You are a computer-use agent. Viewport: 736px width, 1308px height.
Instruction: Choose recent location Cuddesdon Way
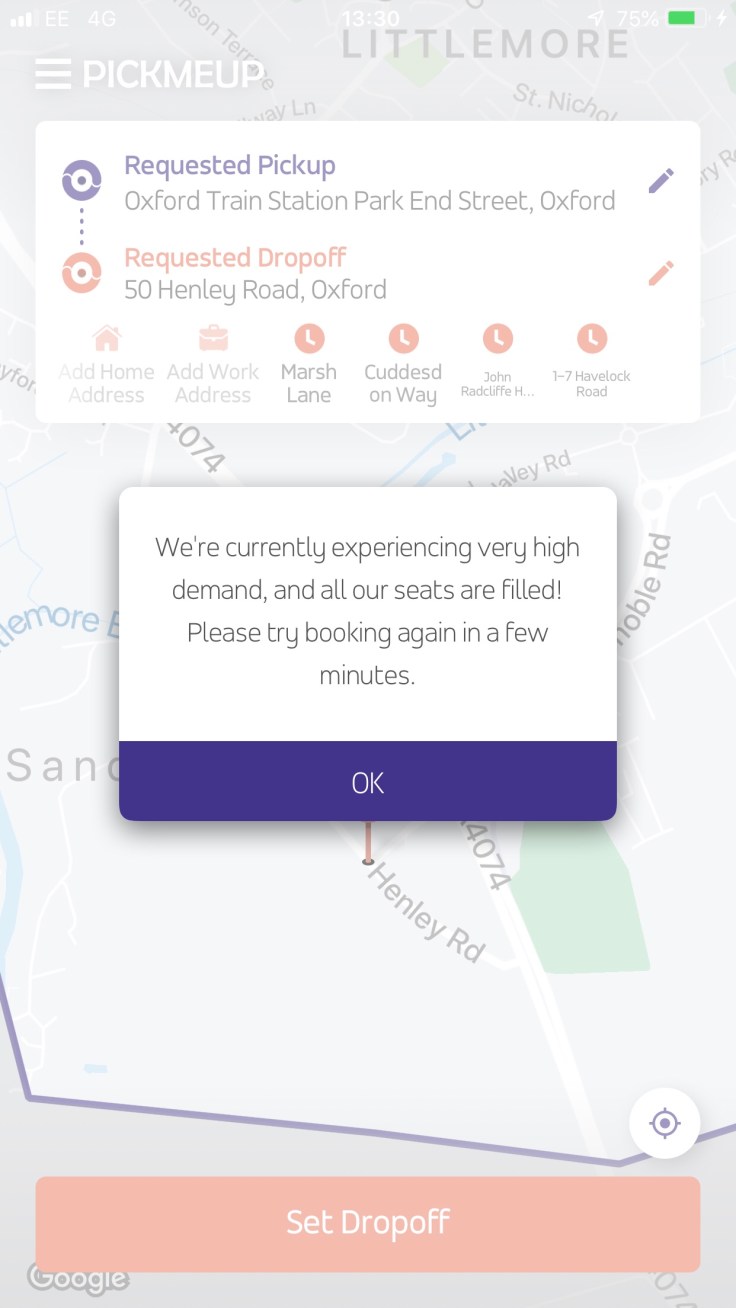[403, 364]
